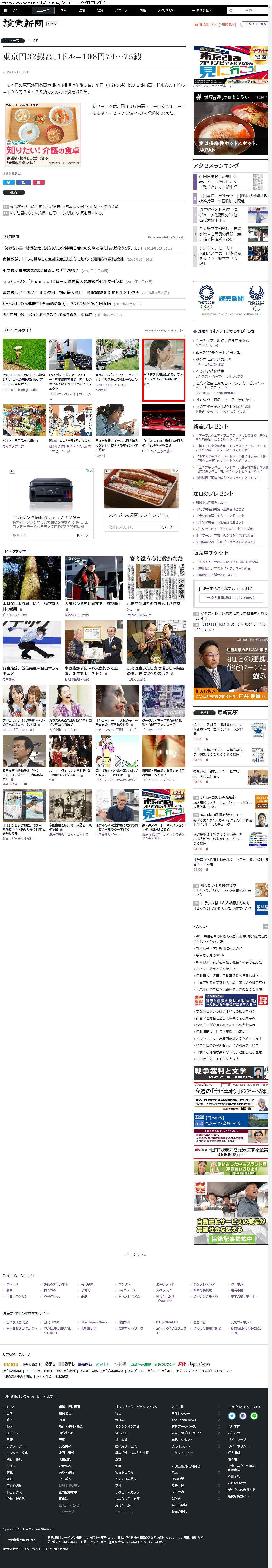272x1568 pixels.
Task: Focus the search box in the header
Action: (x=247, y=10)
